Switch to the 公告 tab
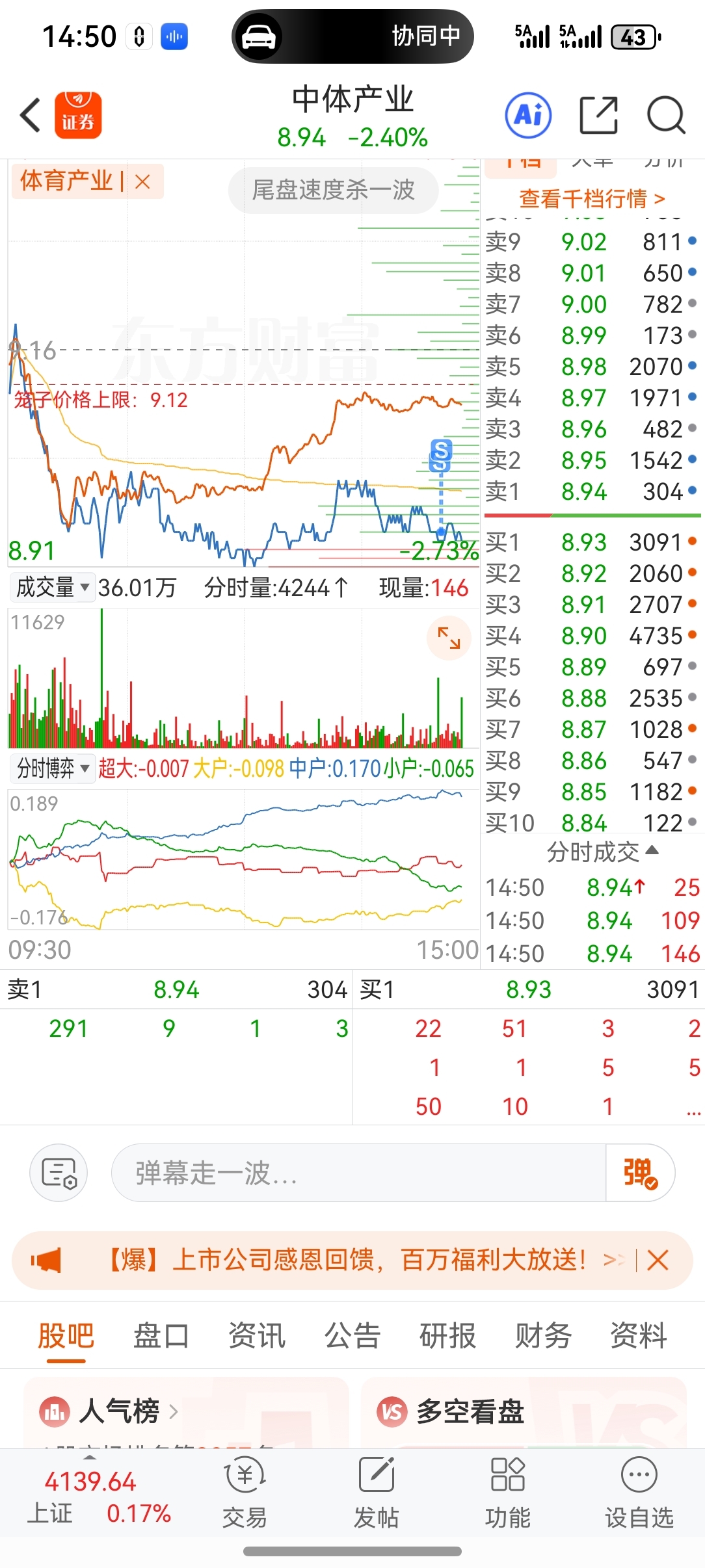 pyautogui.click(x=352, y=1337)
